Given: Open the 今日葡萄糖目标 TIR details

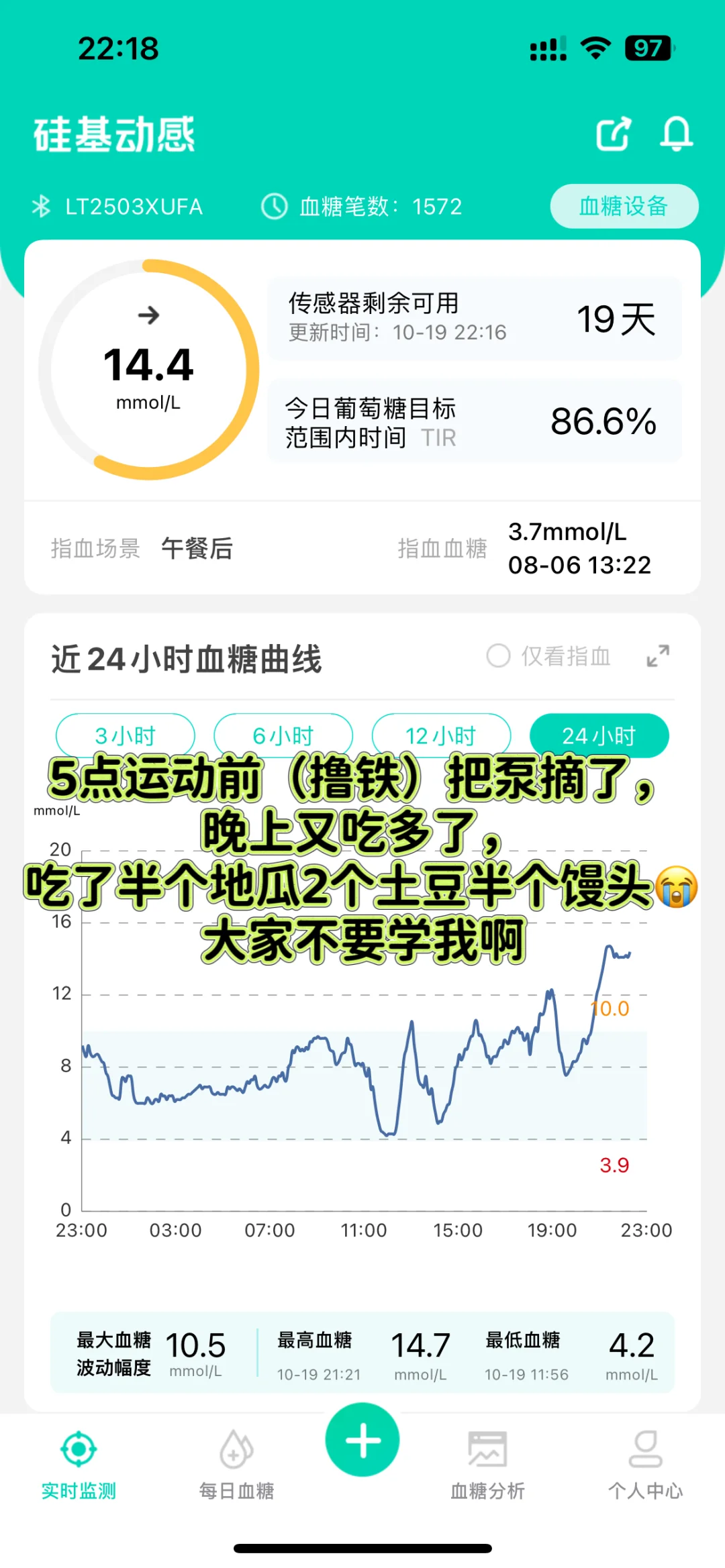Looking at the screenshot, I should coord(475,422).
